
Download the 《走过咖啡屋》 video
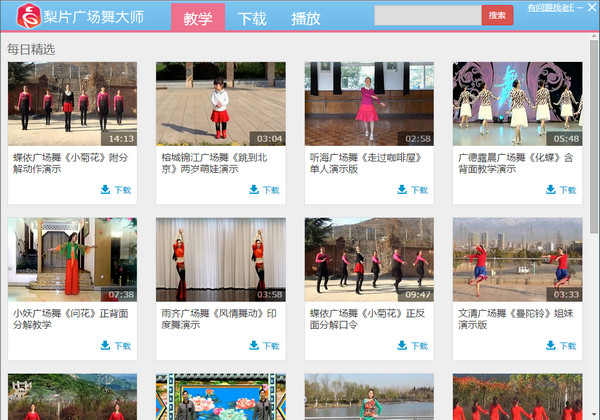413,189
